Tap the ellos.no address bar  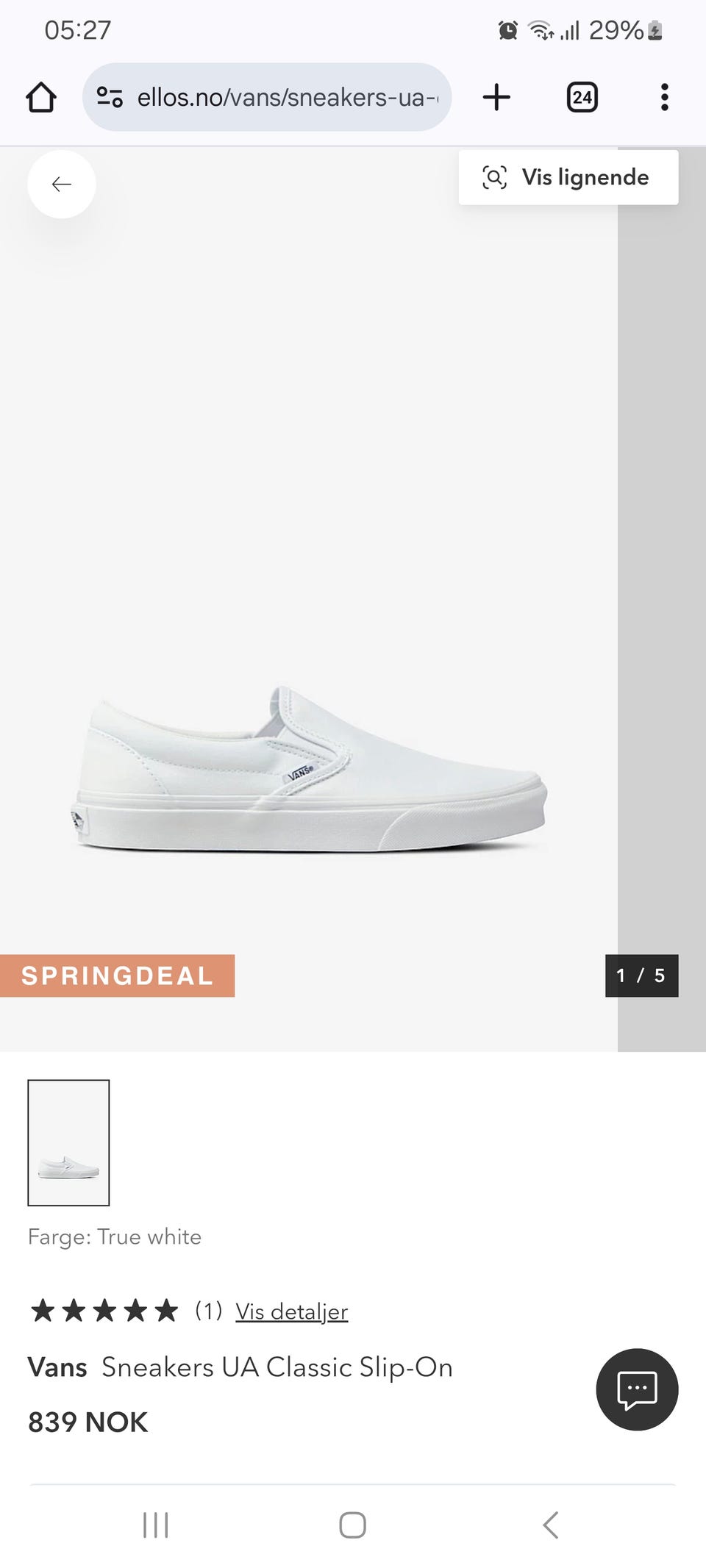click(287, 97)
